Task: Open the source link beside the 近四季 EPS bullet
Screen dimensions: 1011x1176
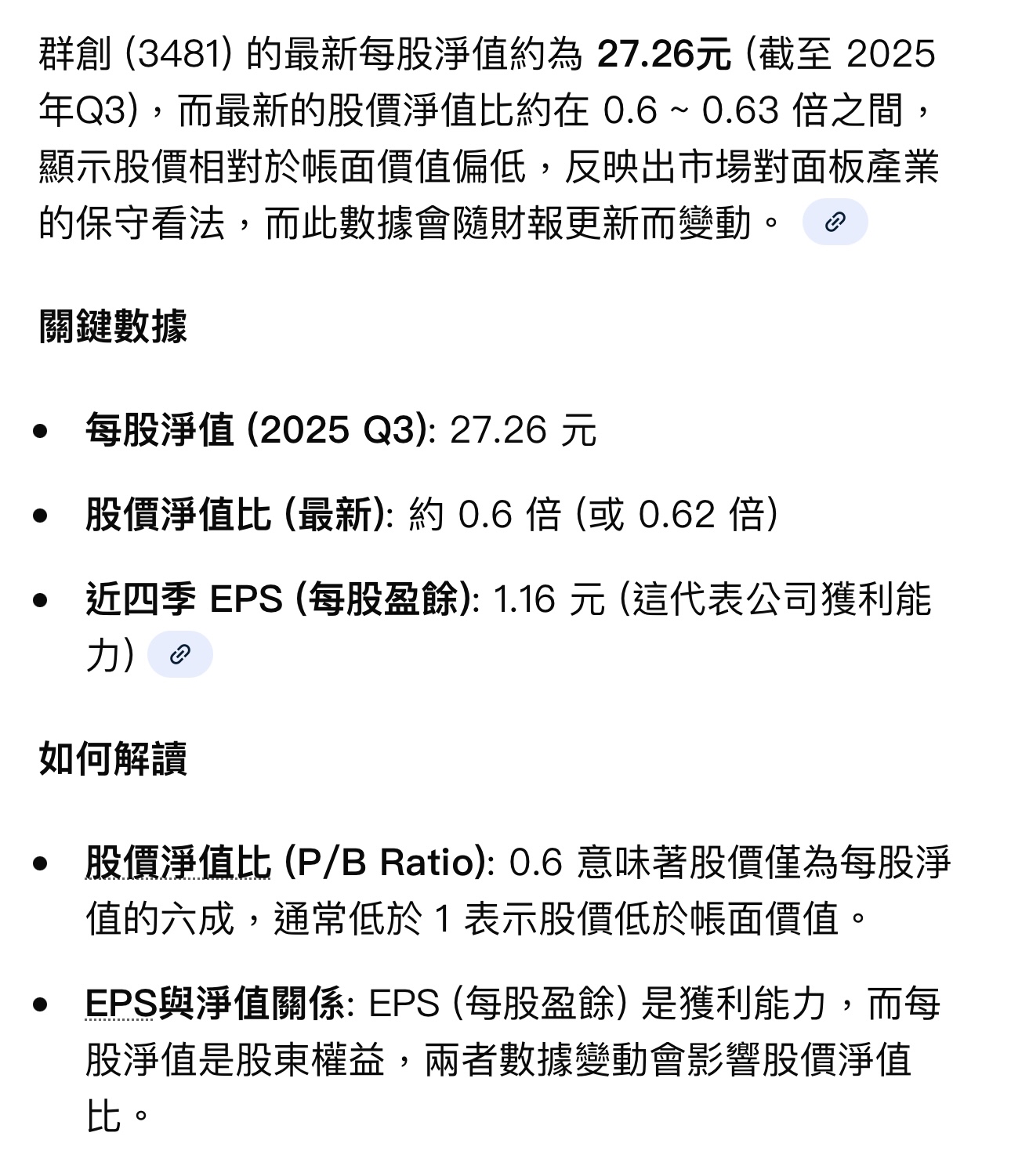Action: (x=180, y=654)
